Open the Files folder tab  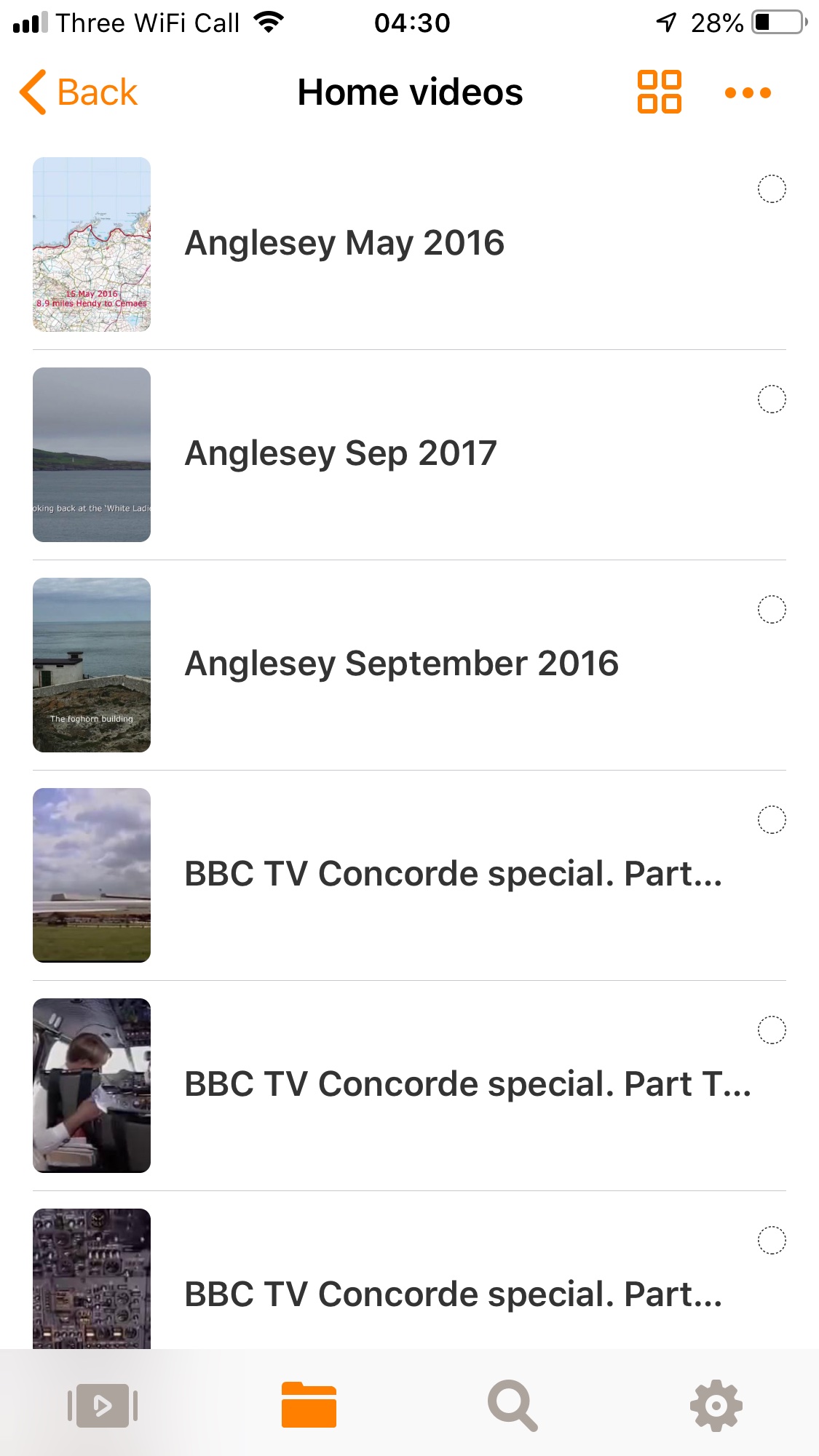pos(309,1405)
